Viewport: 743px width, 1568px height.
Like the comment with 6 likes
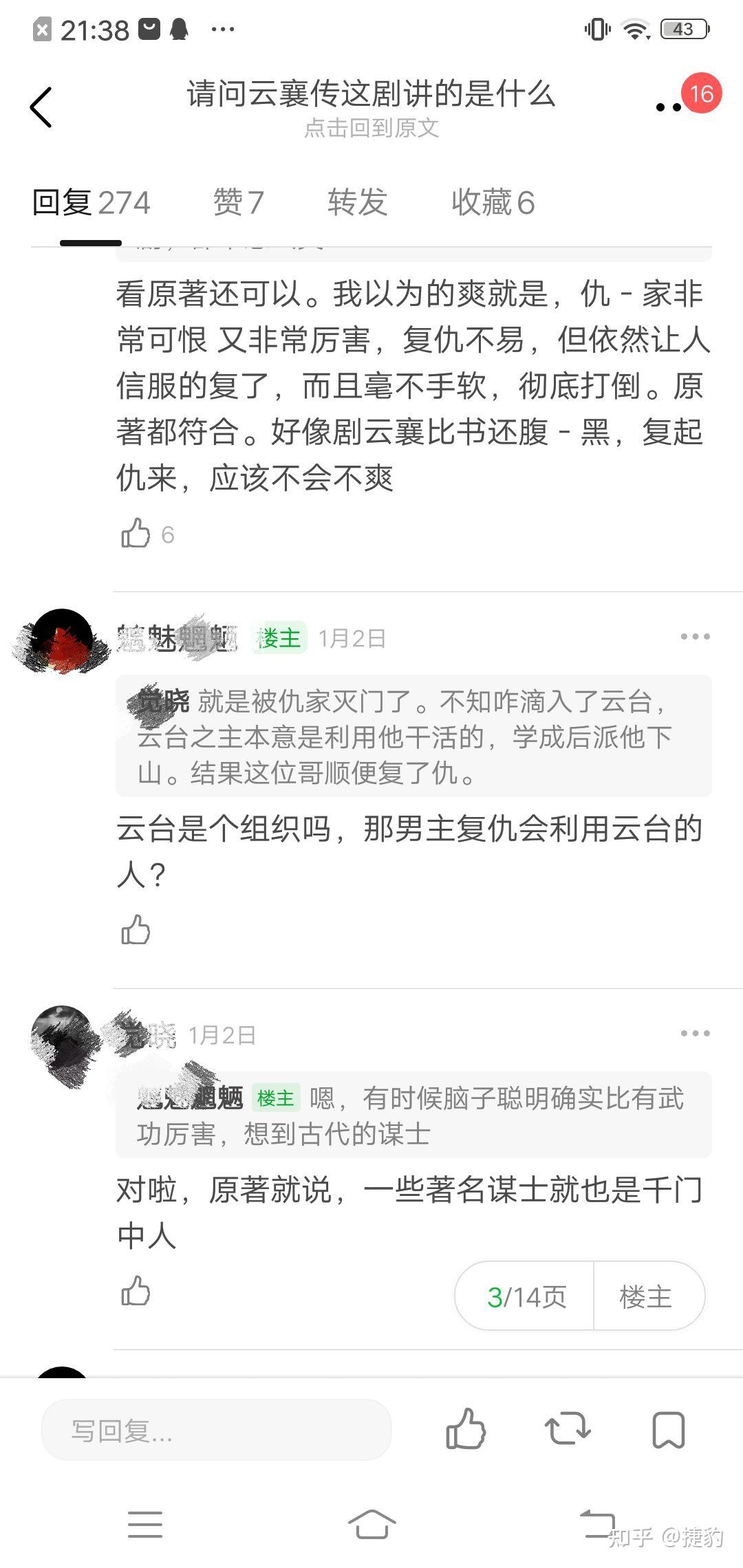[136, 534]
